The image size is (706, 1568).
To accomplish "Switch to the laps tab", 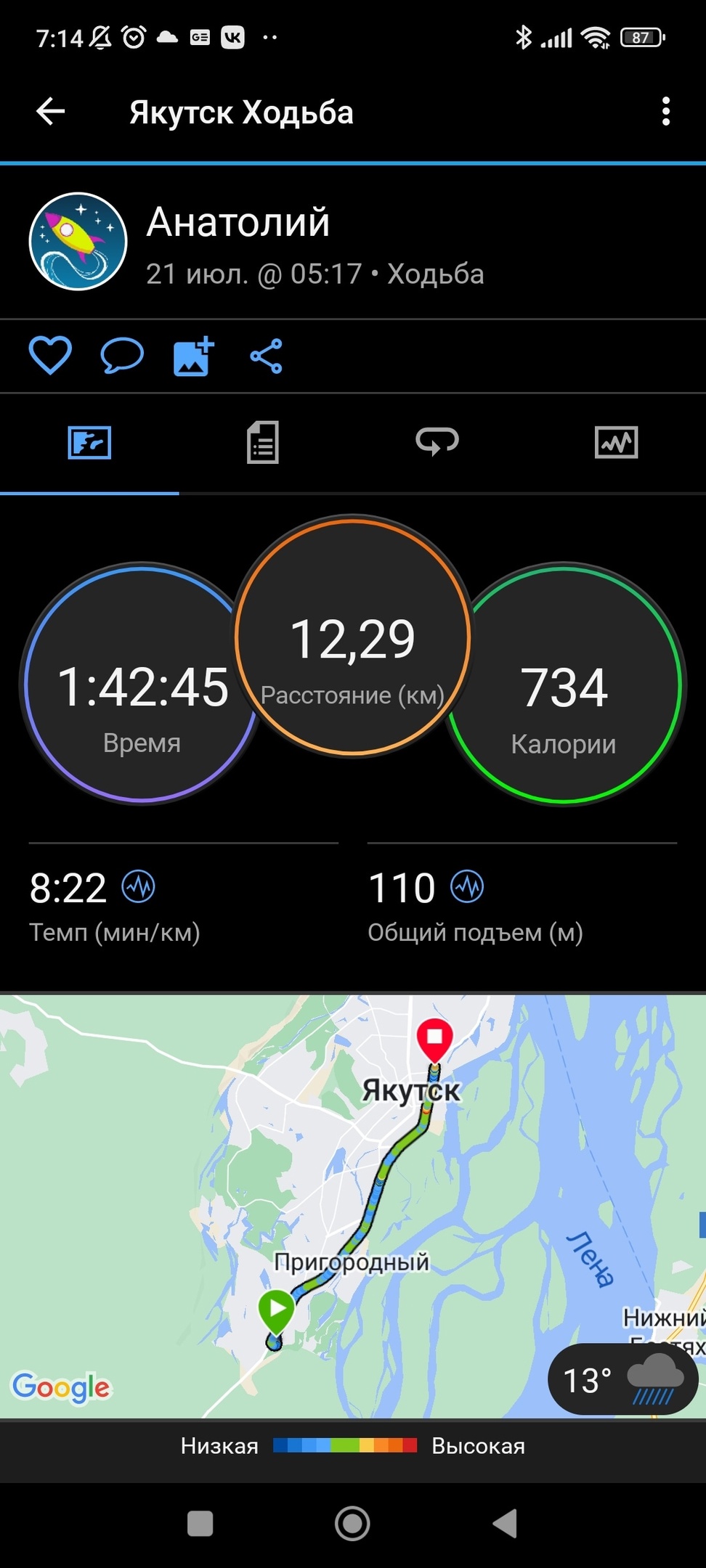I will click(x=437, y=442).
